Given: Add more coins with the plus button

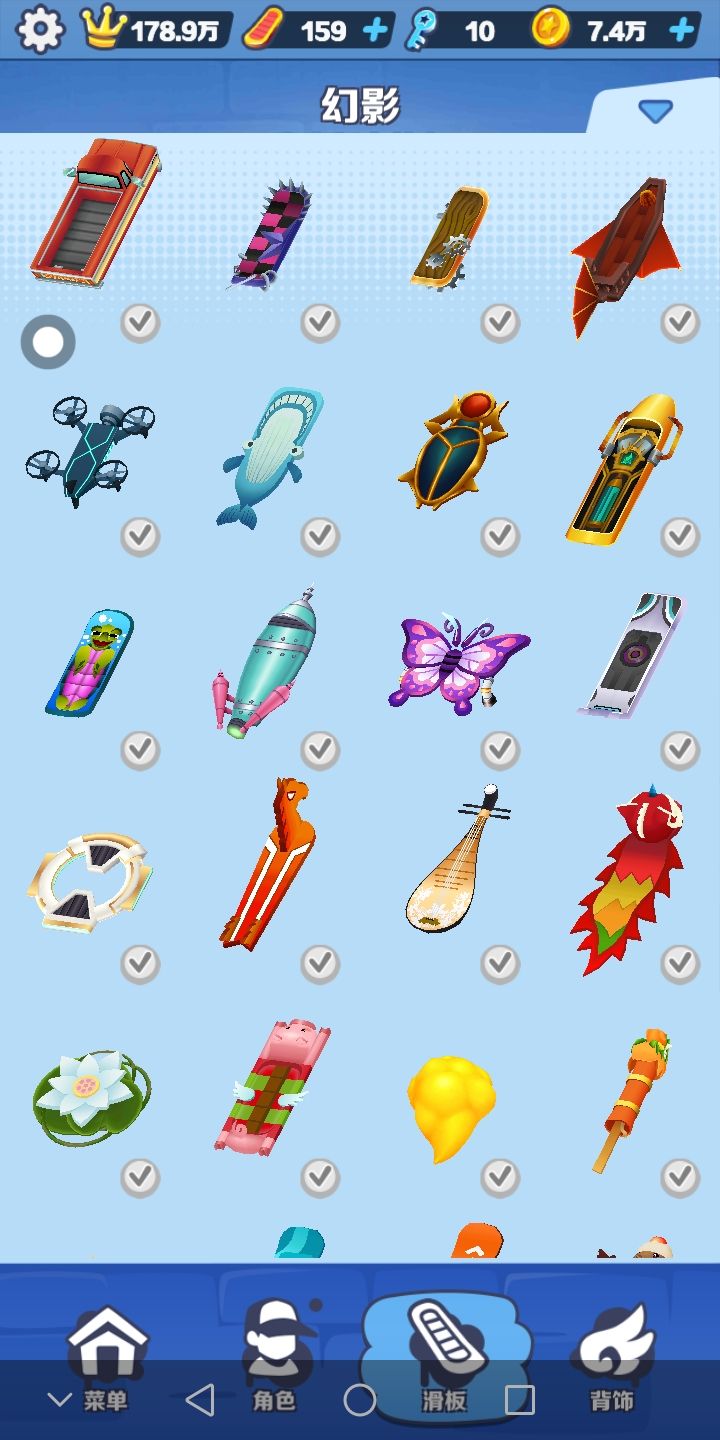Looking at the screenshot, I should 682,30.
